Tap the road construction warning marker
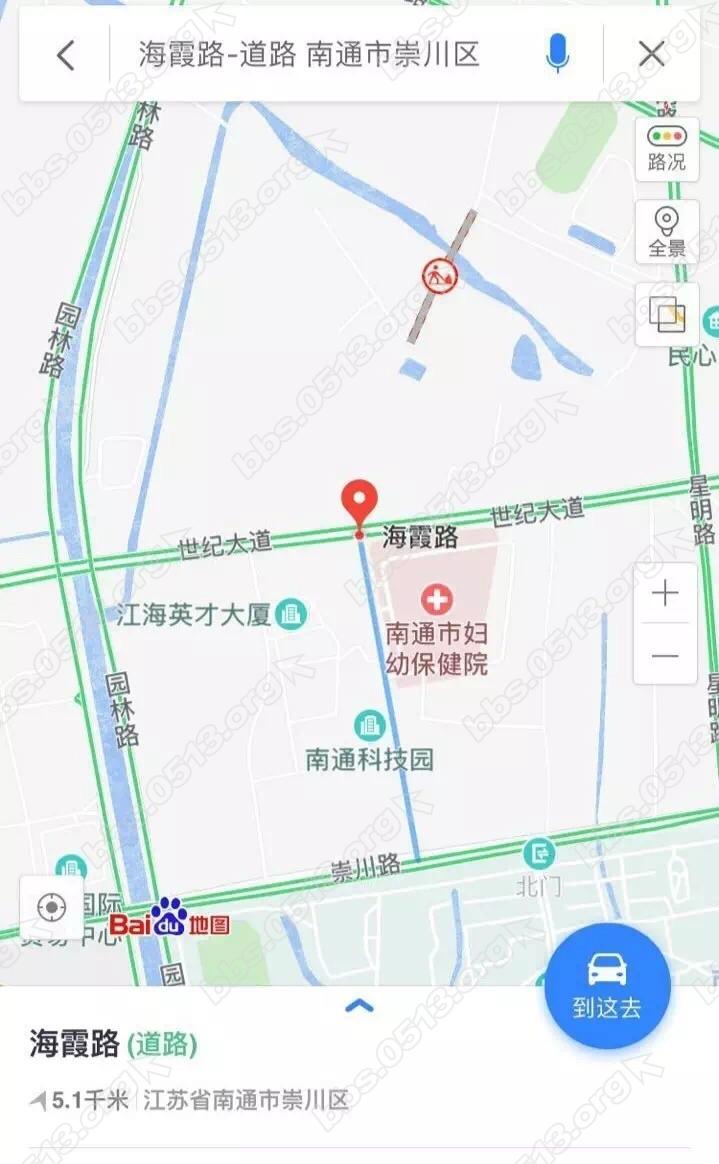 440,274
